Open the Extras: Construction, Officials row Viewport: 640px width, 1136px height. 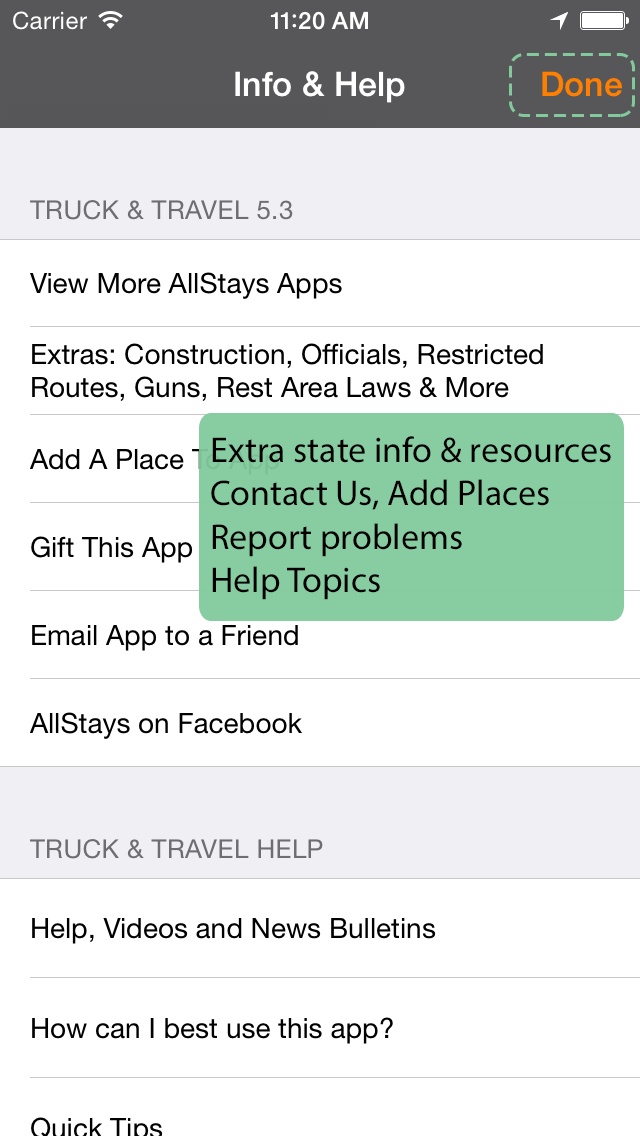320,371
